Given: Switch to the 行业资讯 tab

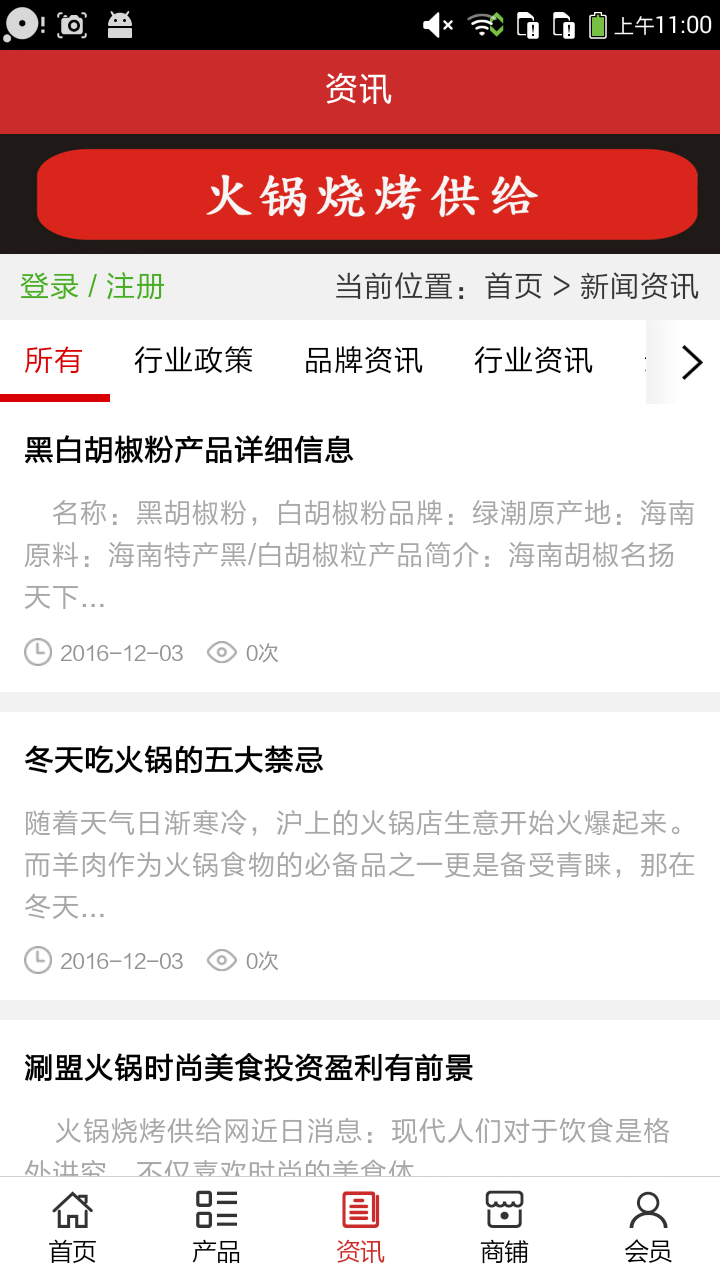Looking at the screenshot, I should click(x=534, y=361).
